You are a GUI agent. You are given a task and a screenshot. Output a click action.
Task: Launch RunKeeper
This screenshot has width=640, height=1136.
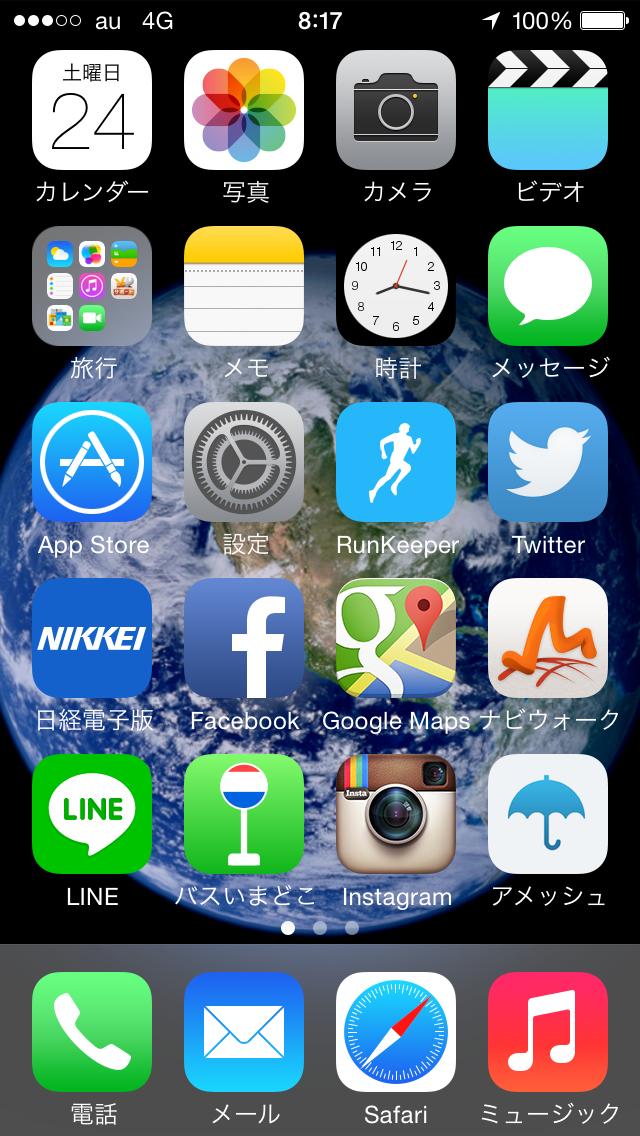396,462
